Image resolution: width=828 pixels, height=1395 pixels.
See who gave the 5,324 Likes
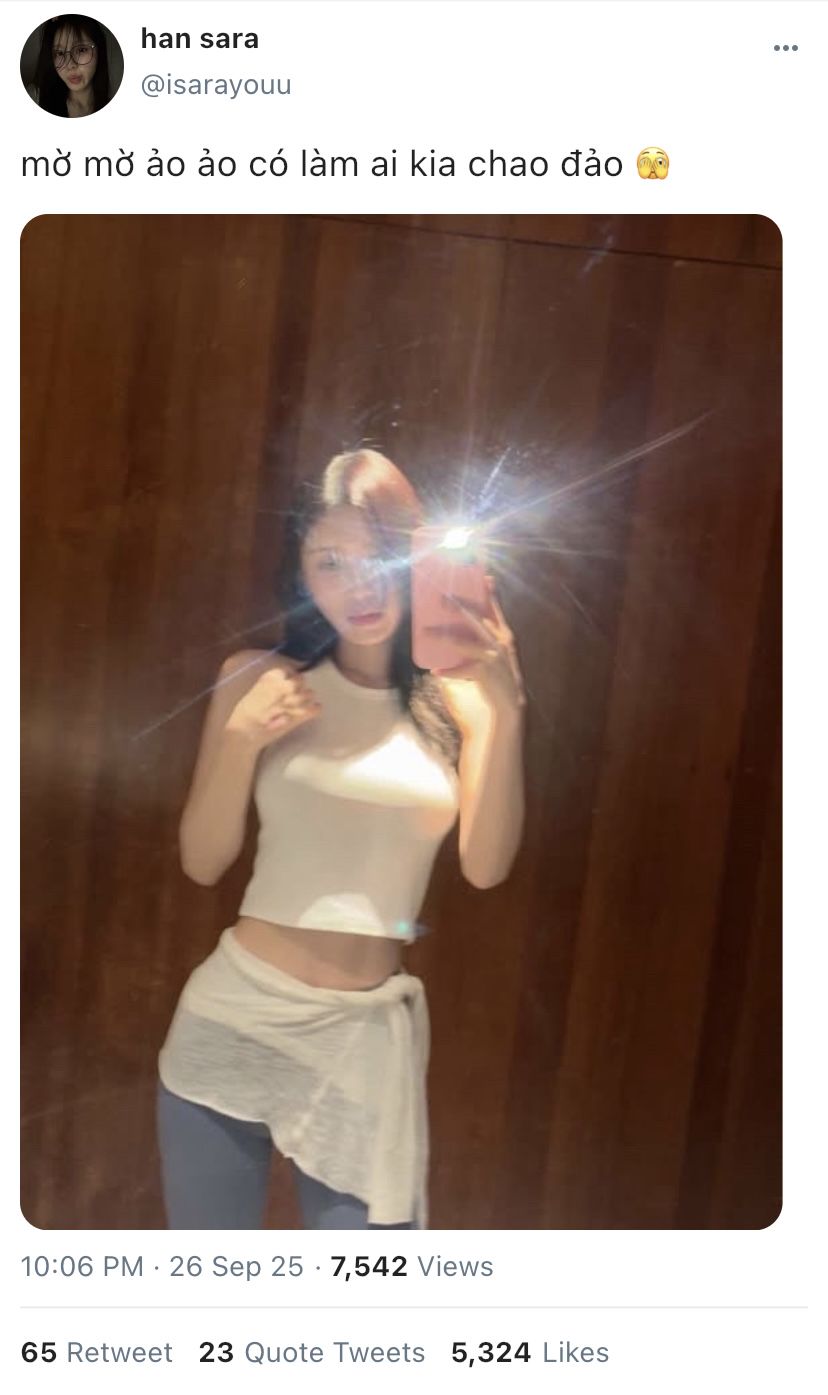(530, 1353)
